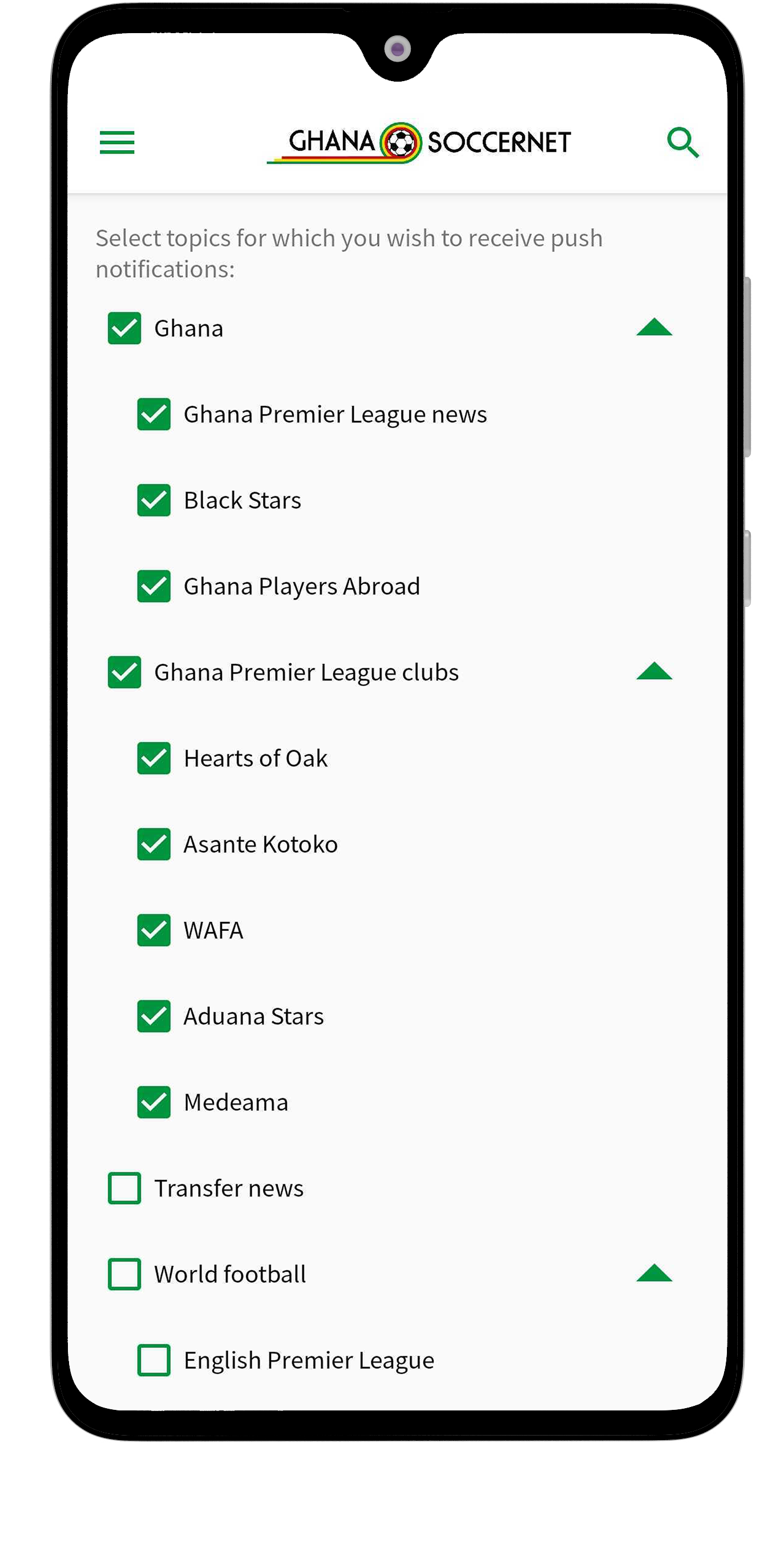
Task: Collapse the World football section
Action: (654, 1273)
